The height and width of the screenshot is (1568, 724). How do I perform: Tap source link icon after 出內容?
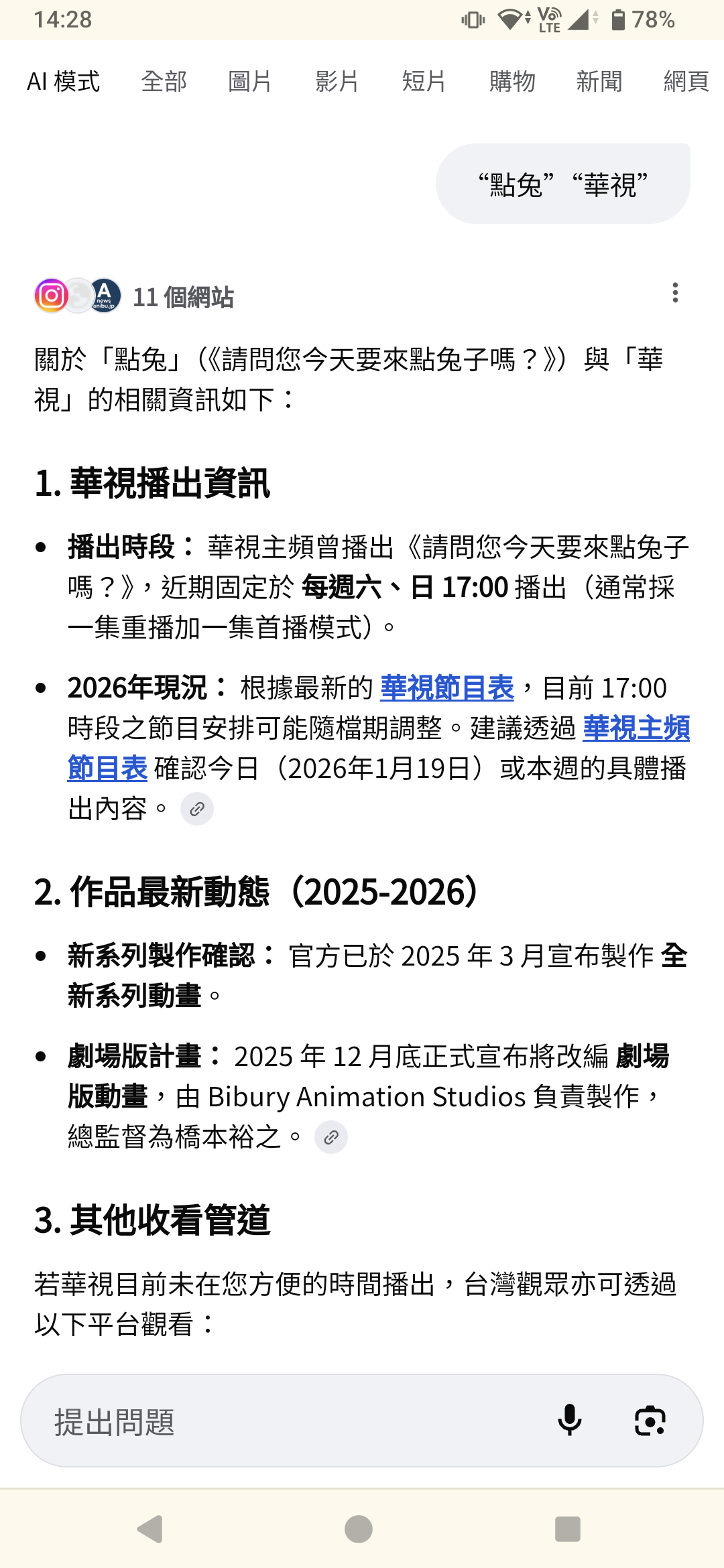pos(197,809)
